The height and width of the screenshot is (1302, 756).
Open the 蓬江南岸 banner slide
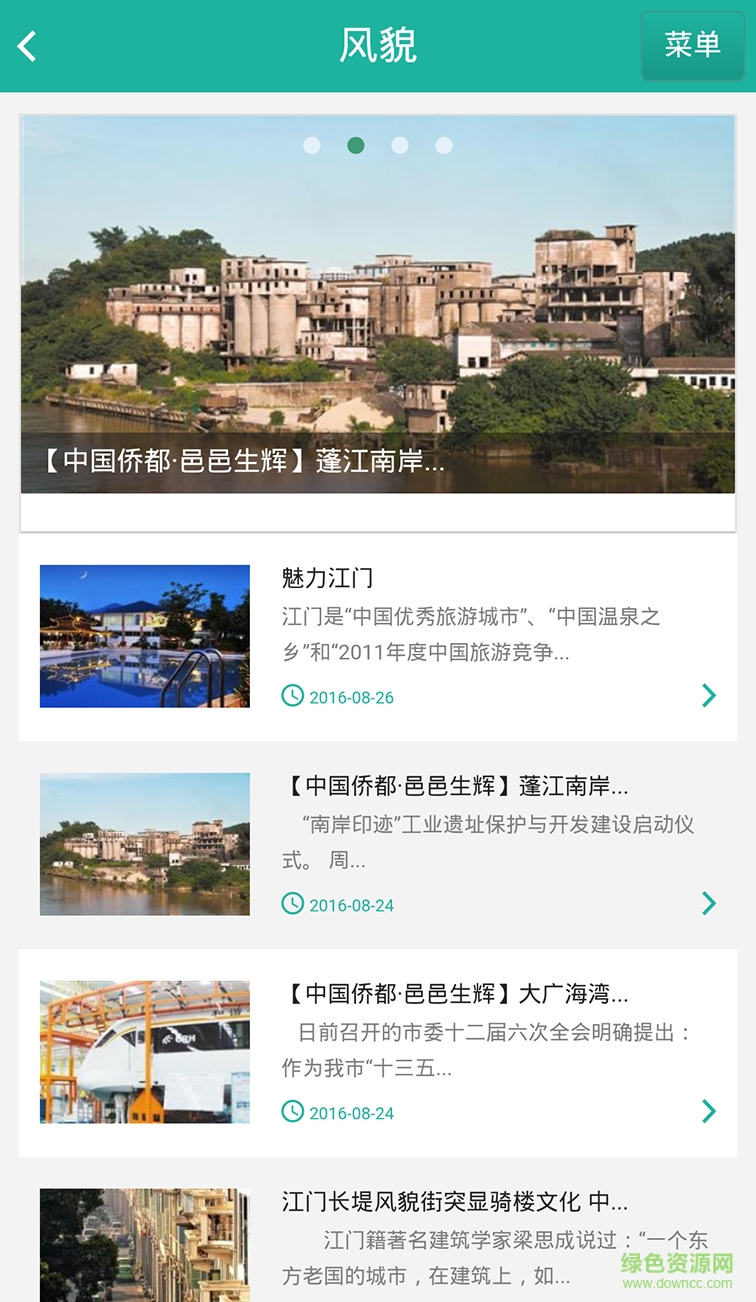point(378,320)
